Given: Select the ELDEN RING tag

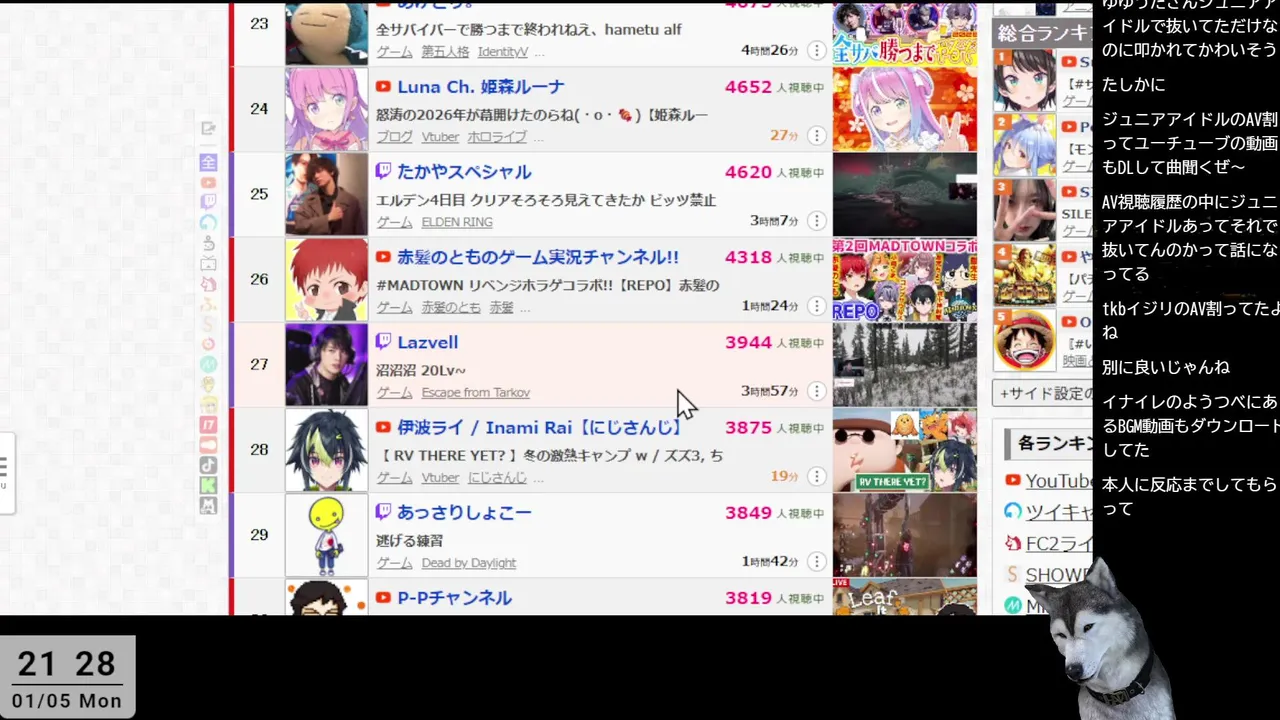Looking at the screenshot, I should click(456, 222).
